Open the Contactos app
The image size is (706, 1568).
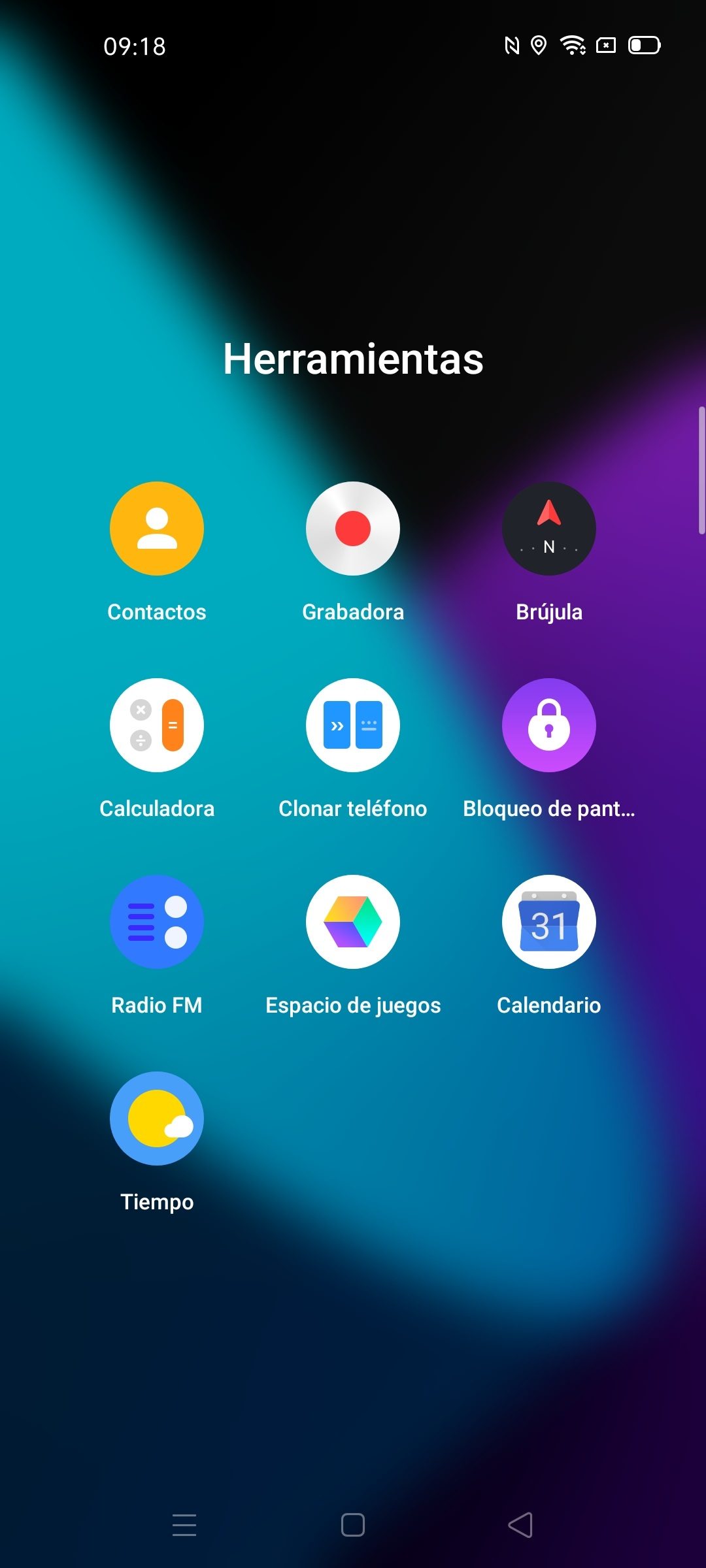click(157, 529)
